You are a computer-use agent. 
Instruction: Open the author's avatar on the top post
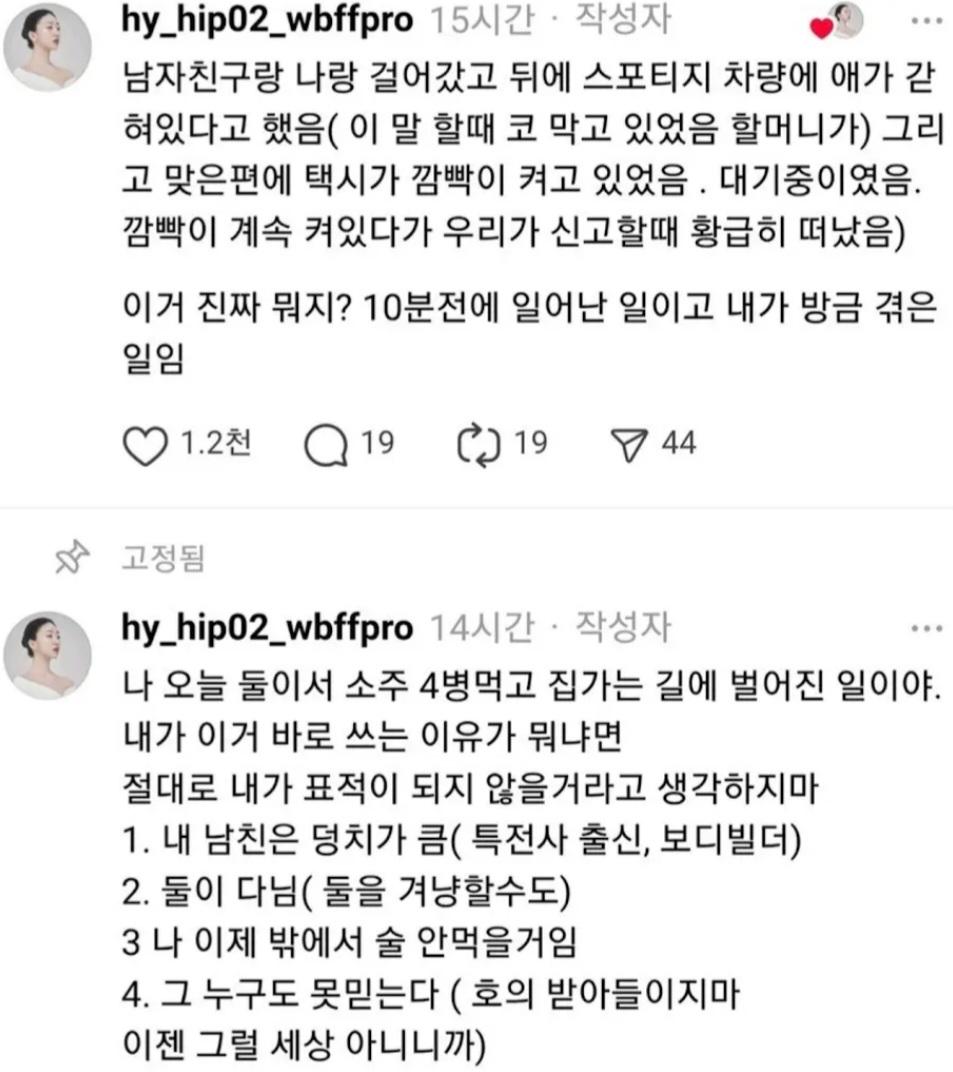[48, 46]
